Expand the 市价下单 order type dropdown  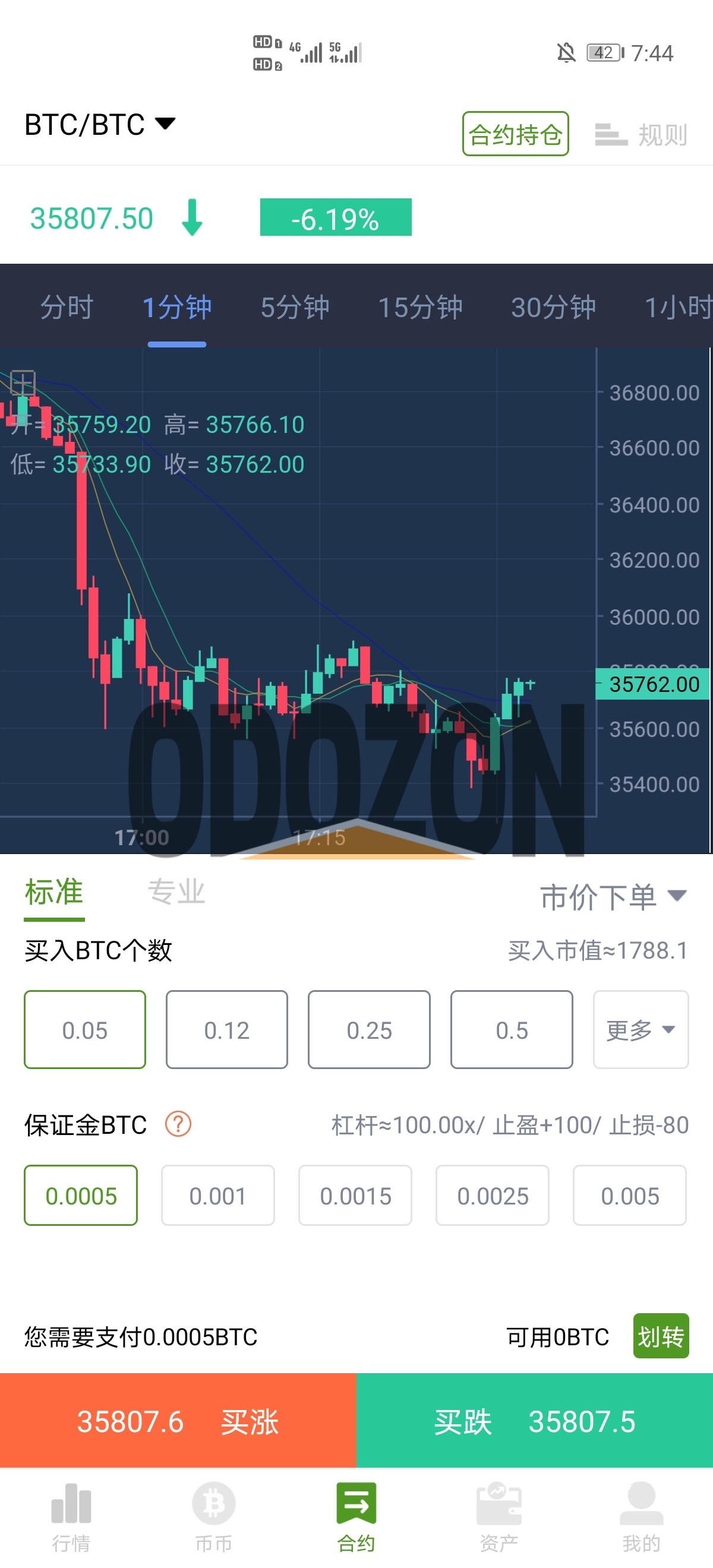pos(613,897)
